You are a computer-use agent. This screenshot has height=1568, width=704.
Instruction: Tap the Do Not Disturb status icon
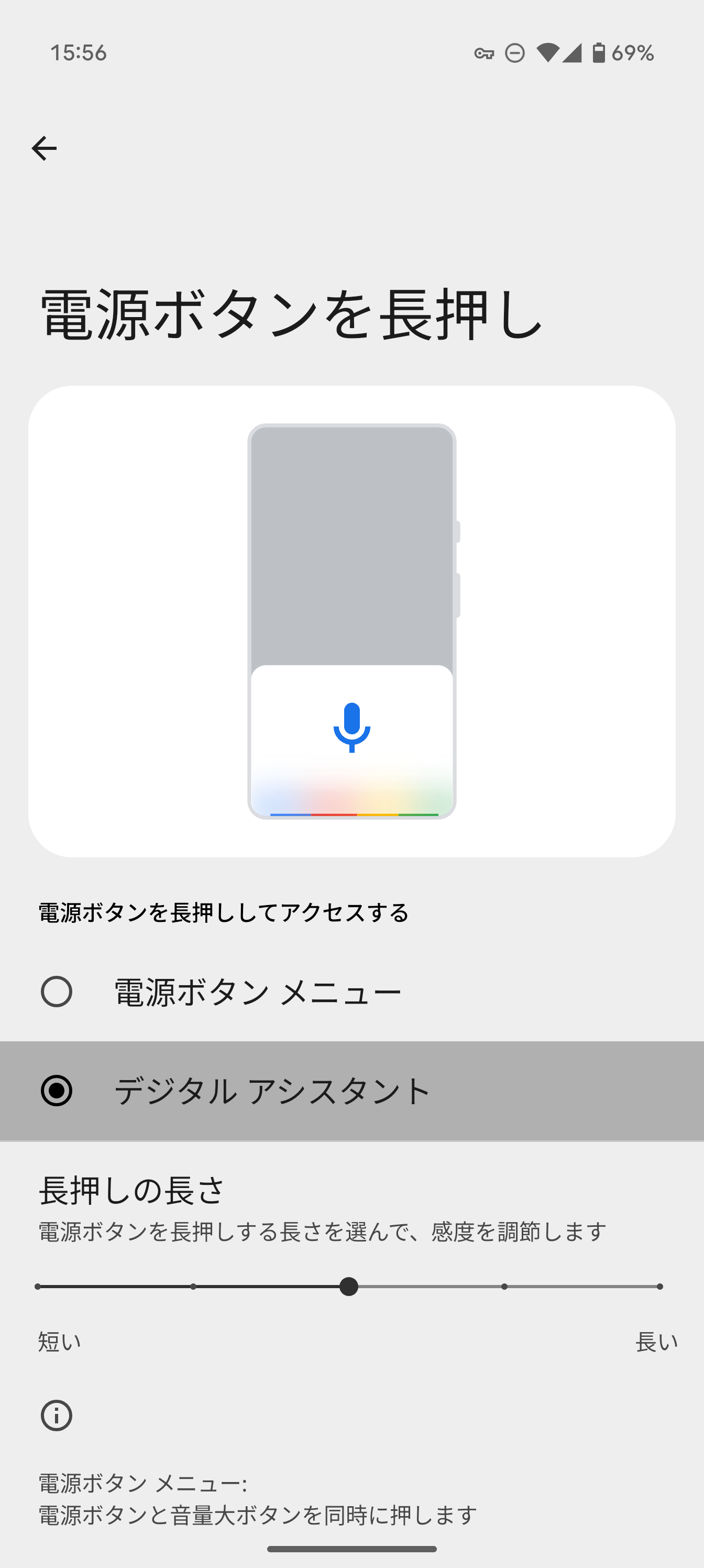pyautogui.click(x=514, y=53)
